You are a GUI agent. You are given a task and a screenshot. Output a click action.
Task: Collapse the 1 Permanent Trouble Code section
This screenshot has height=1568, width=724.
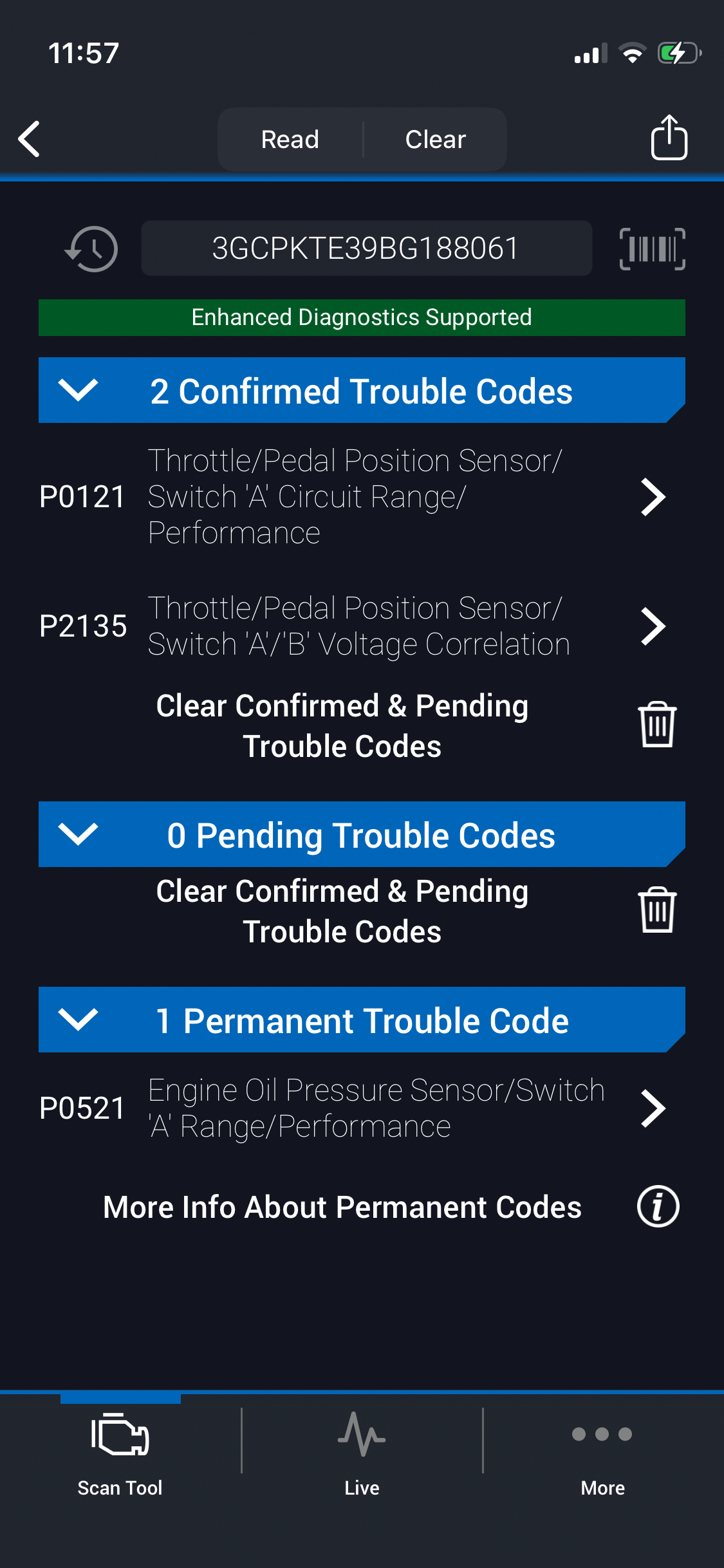point(79,1020)
